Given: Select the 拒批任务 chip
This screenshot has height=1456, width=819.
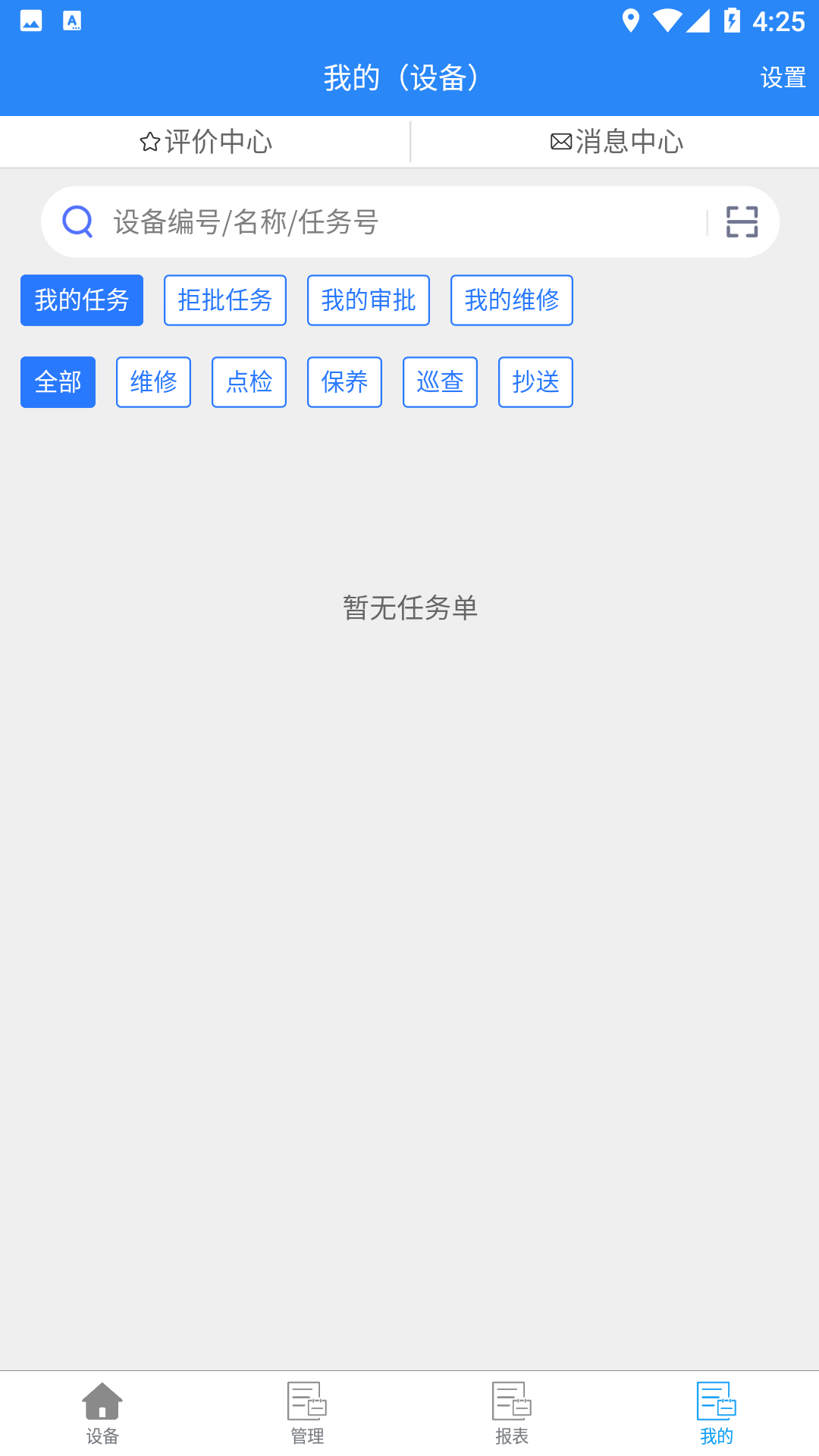Looking at the screenshot, I should (x=225, y=300).
